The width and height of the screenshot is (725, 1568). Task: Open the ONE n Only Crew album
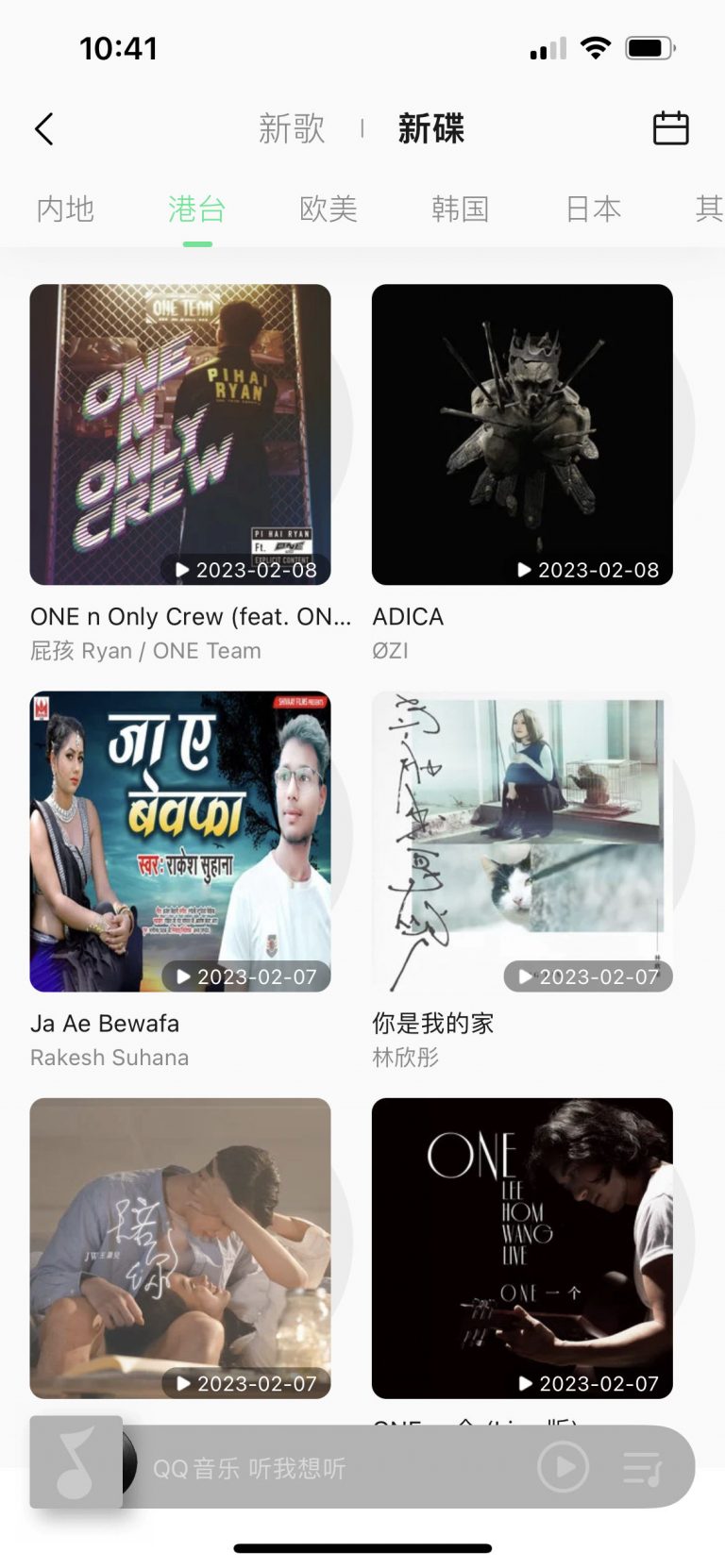180,435
